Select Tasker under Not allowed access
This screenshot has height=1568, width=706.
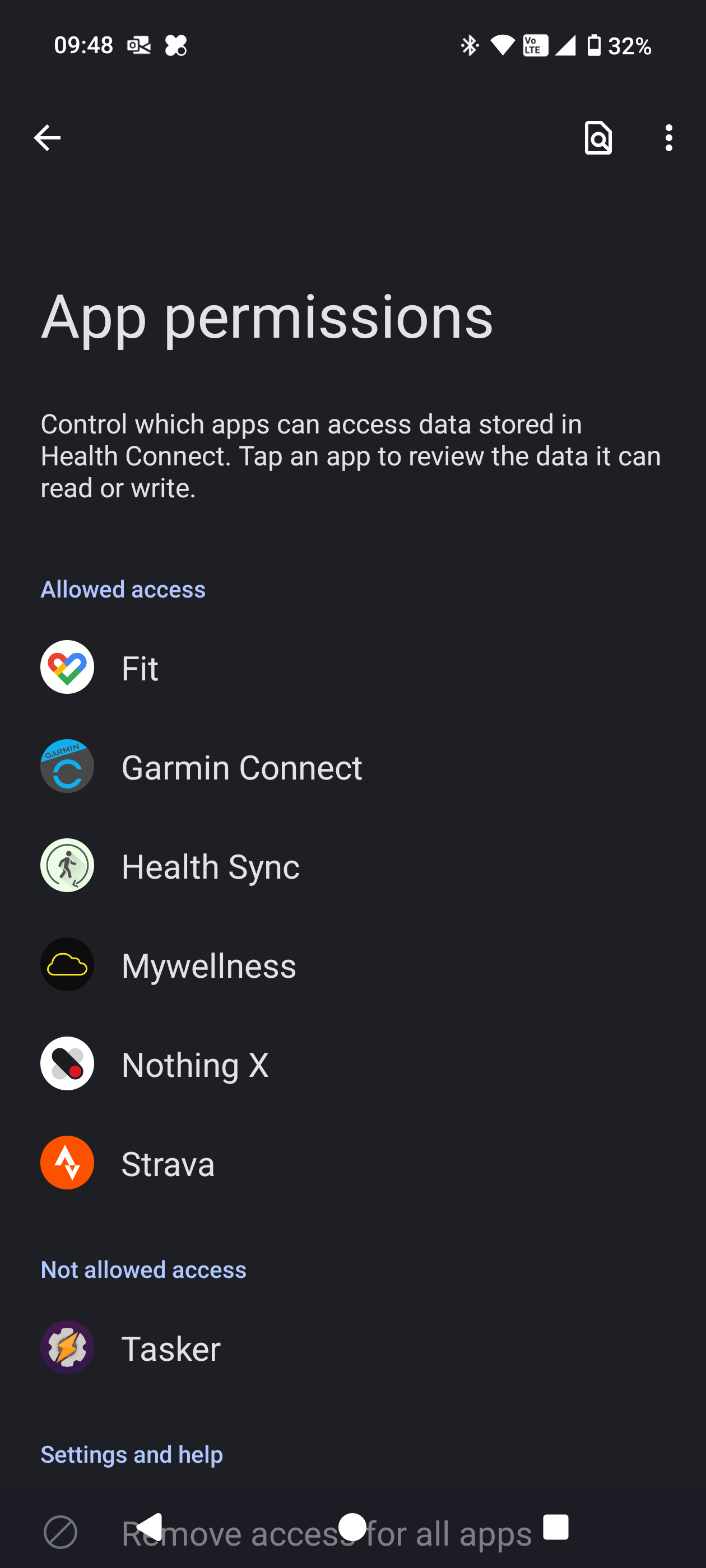(x=170, y=1348)
